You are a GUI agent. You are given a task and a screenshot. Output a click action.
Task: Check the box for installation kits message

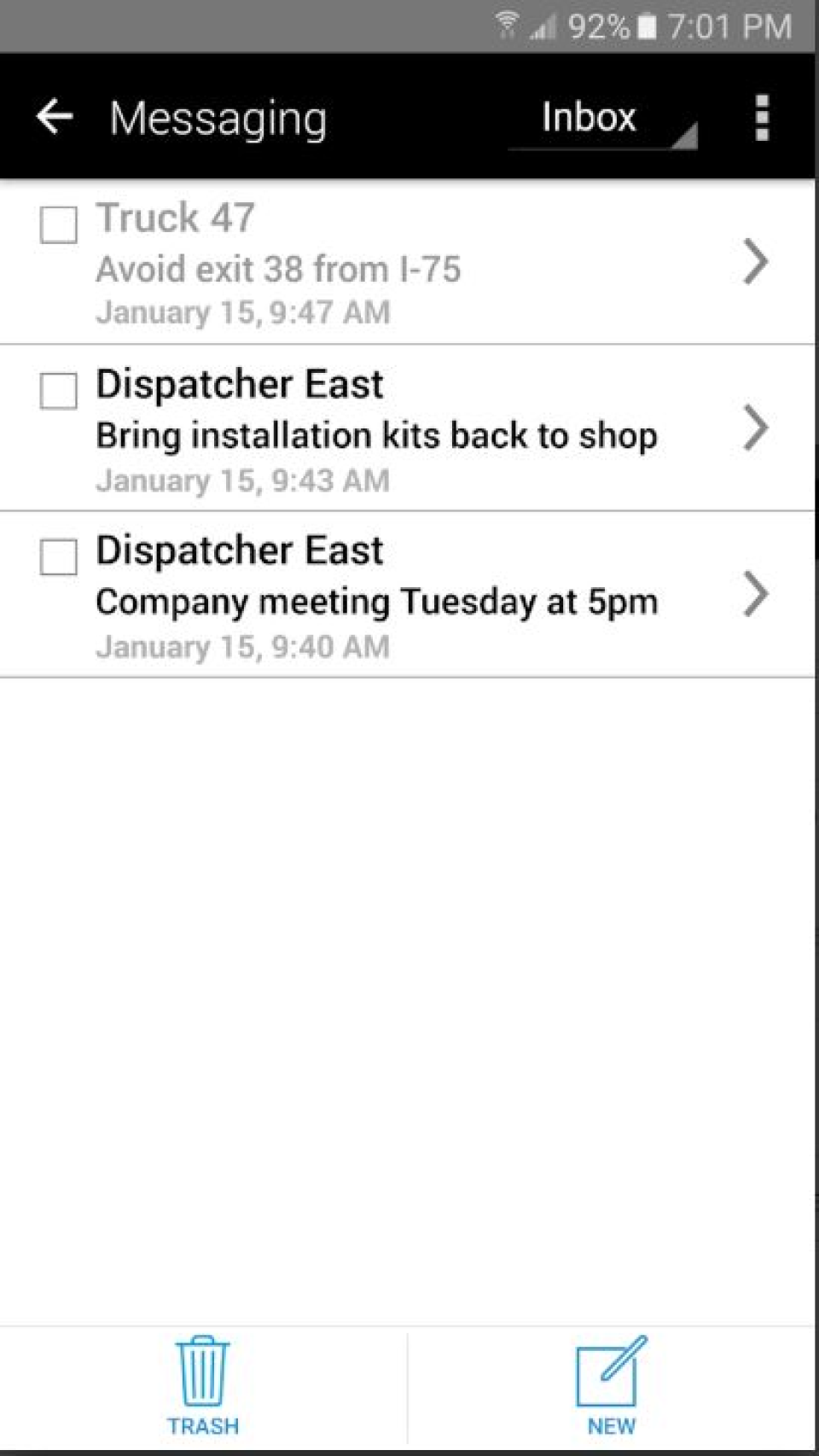(59, 391)
